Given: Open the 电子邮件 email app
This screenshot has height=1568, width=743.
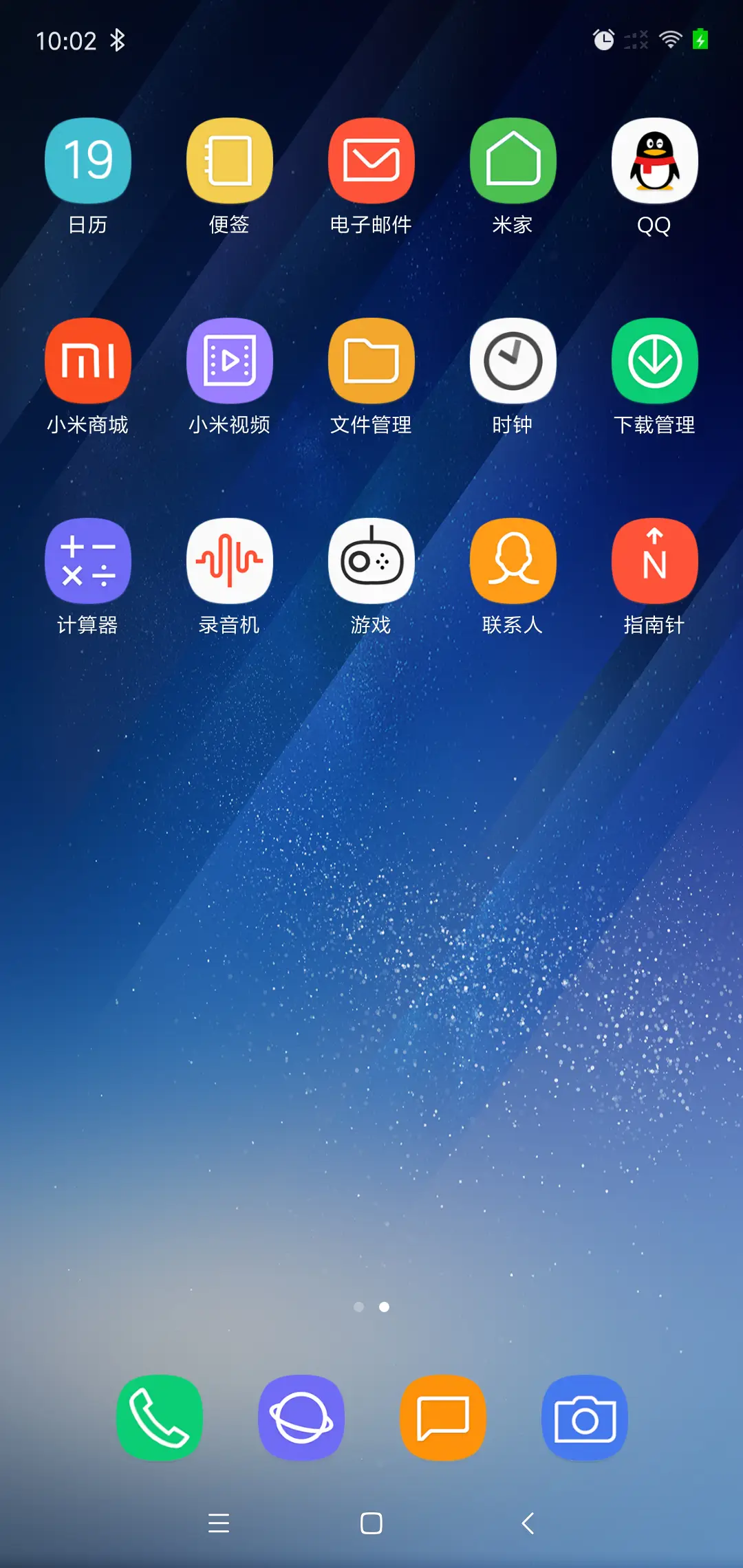Looking at the screenshot, I should (x=371, y=160).
